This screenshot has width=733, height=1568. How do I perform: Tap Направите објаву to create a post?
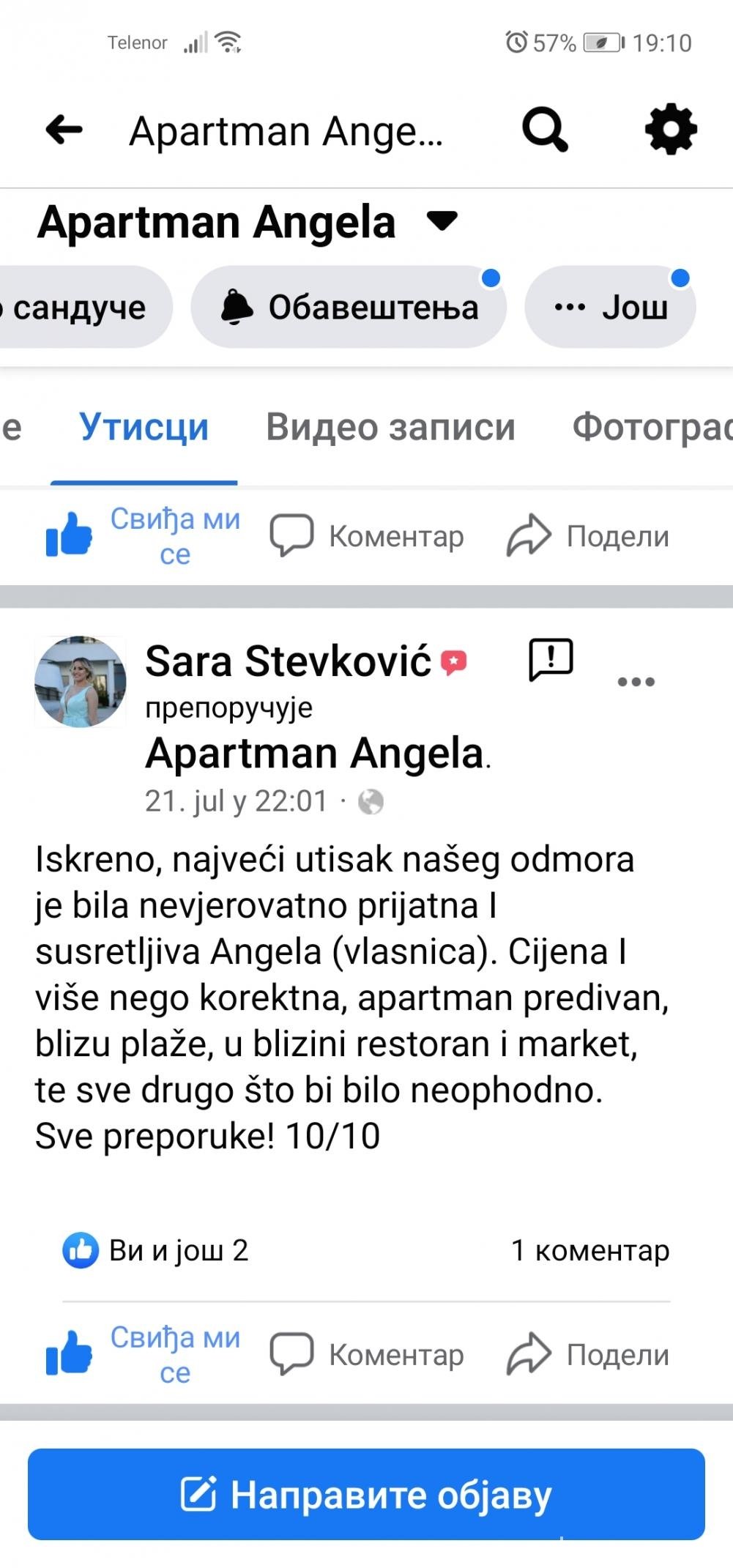point(366,1494)
